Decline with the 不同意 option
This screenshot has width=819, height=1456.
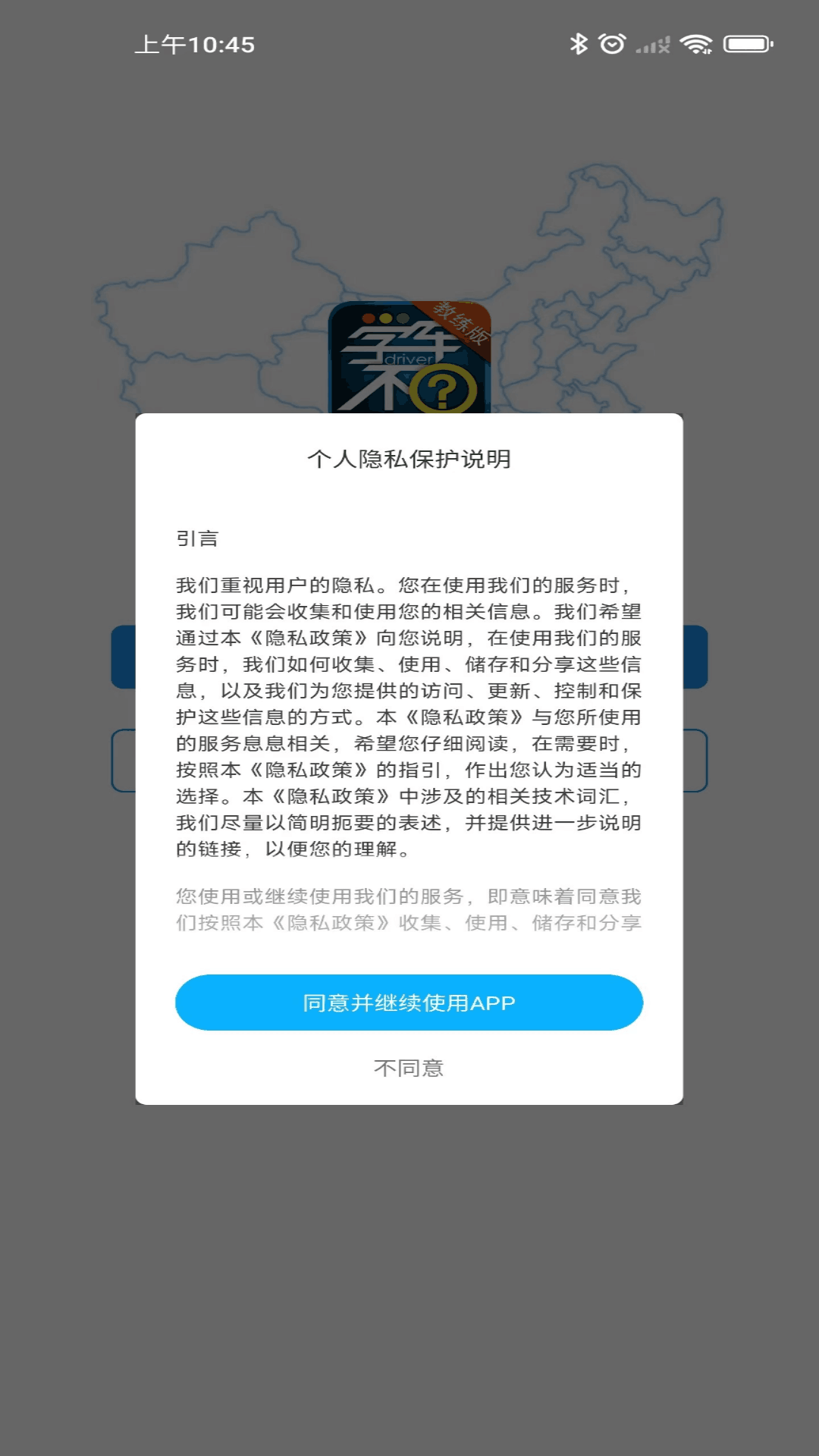tap(409, 1068)
